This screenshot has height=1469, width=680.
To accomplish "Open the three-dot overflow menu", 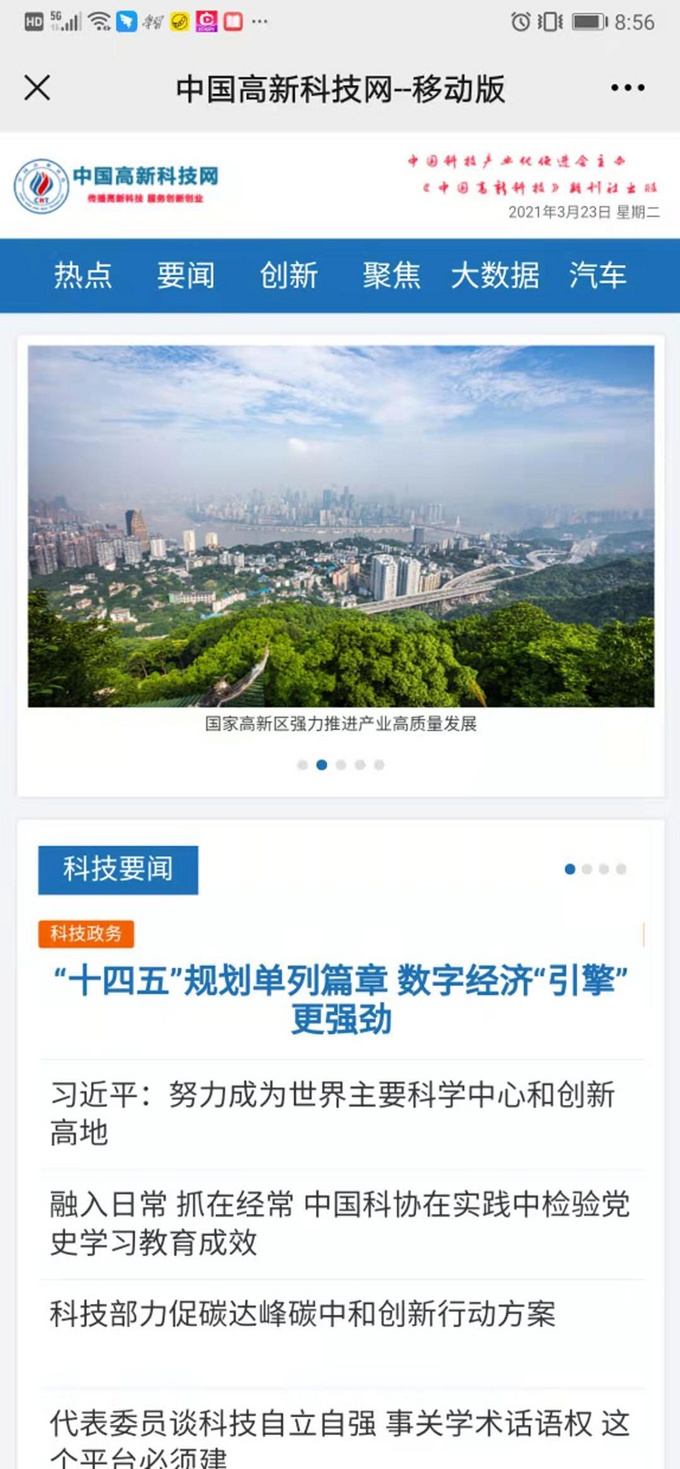I will [x=627, y=88].
